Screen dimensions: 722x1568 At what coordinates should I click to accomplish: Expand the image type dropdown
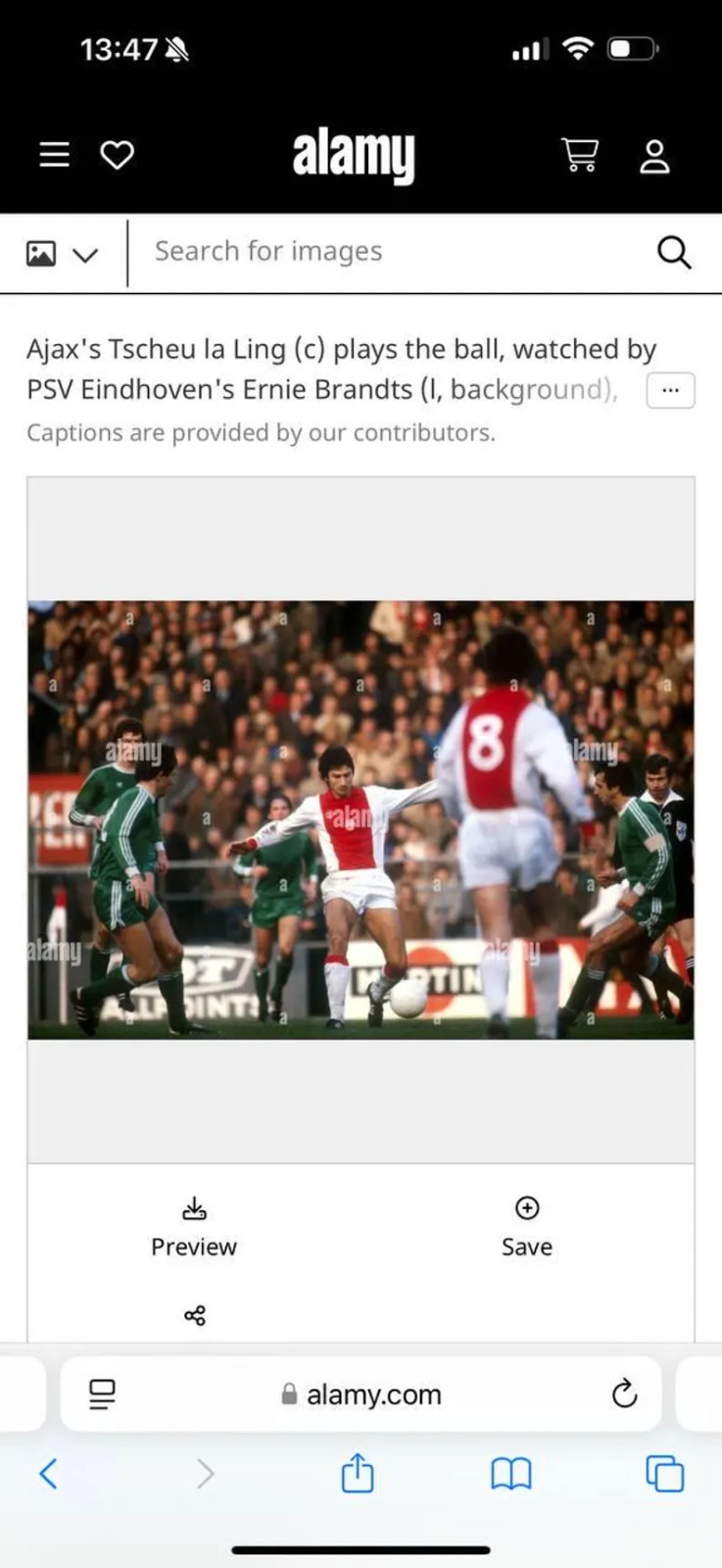(x=63, y=254)
